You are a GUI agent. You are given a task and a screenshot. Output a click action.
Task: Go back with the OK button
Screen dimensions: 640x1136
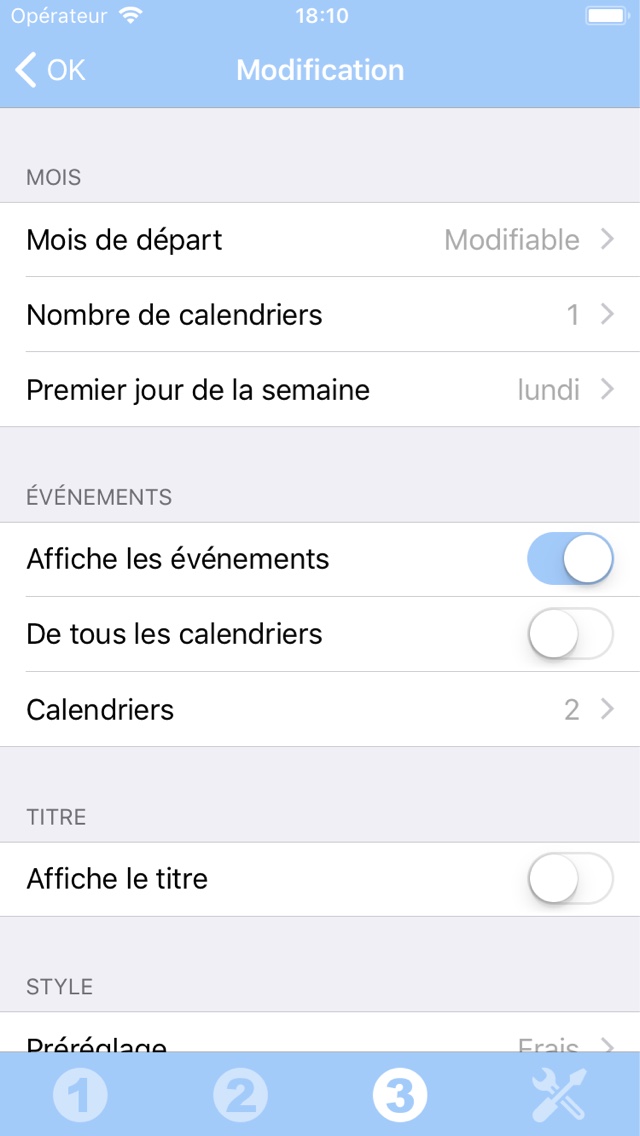[49, 70]
